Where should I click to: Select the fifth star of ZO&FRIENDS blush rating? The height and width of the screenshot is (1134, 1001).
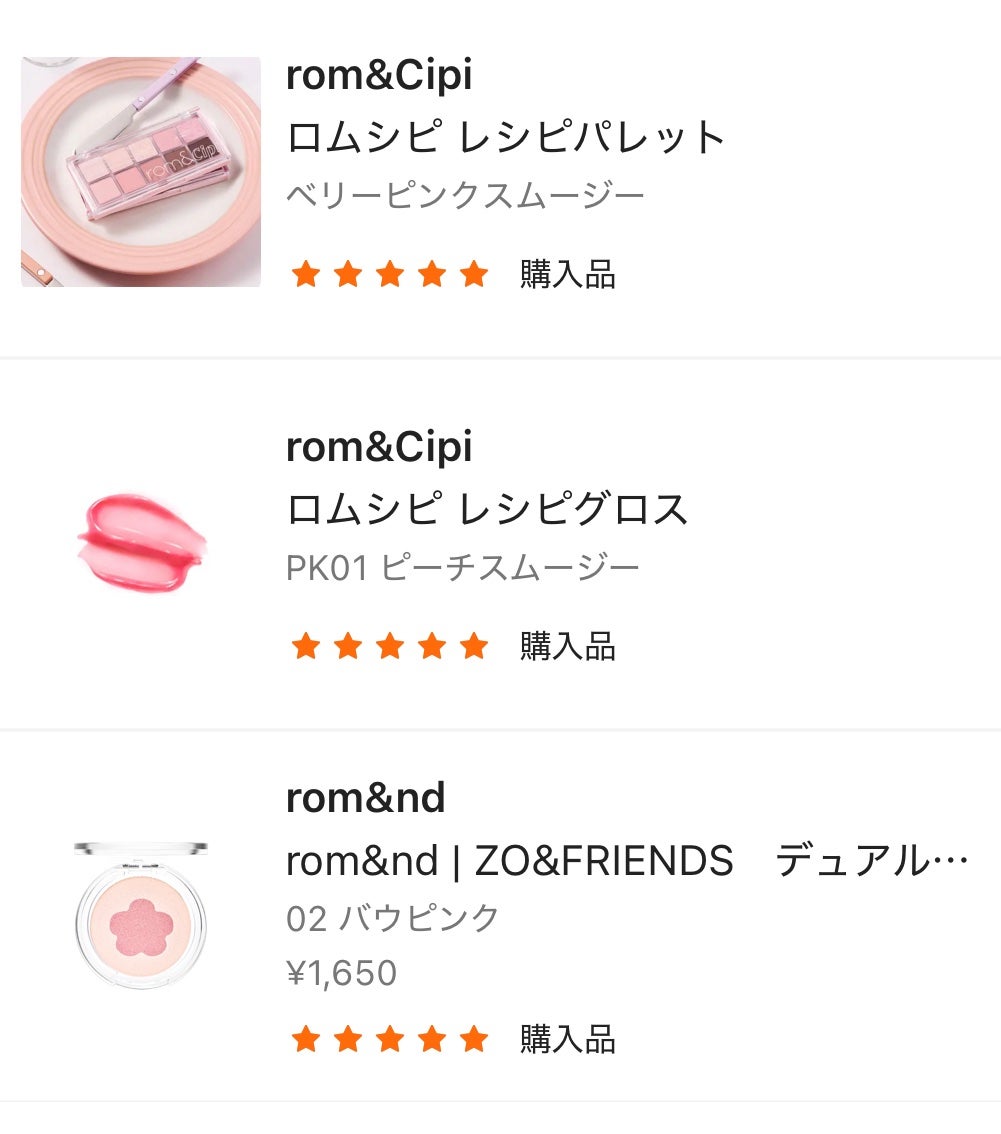click(x=473, y=1039)
